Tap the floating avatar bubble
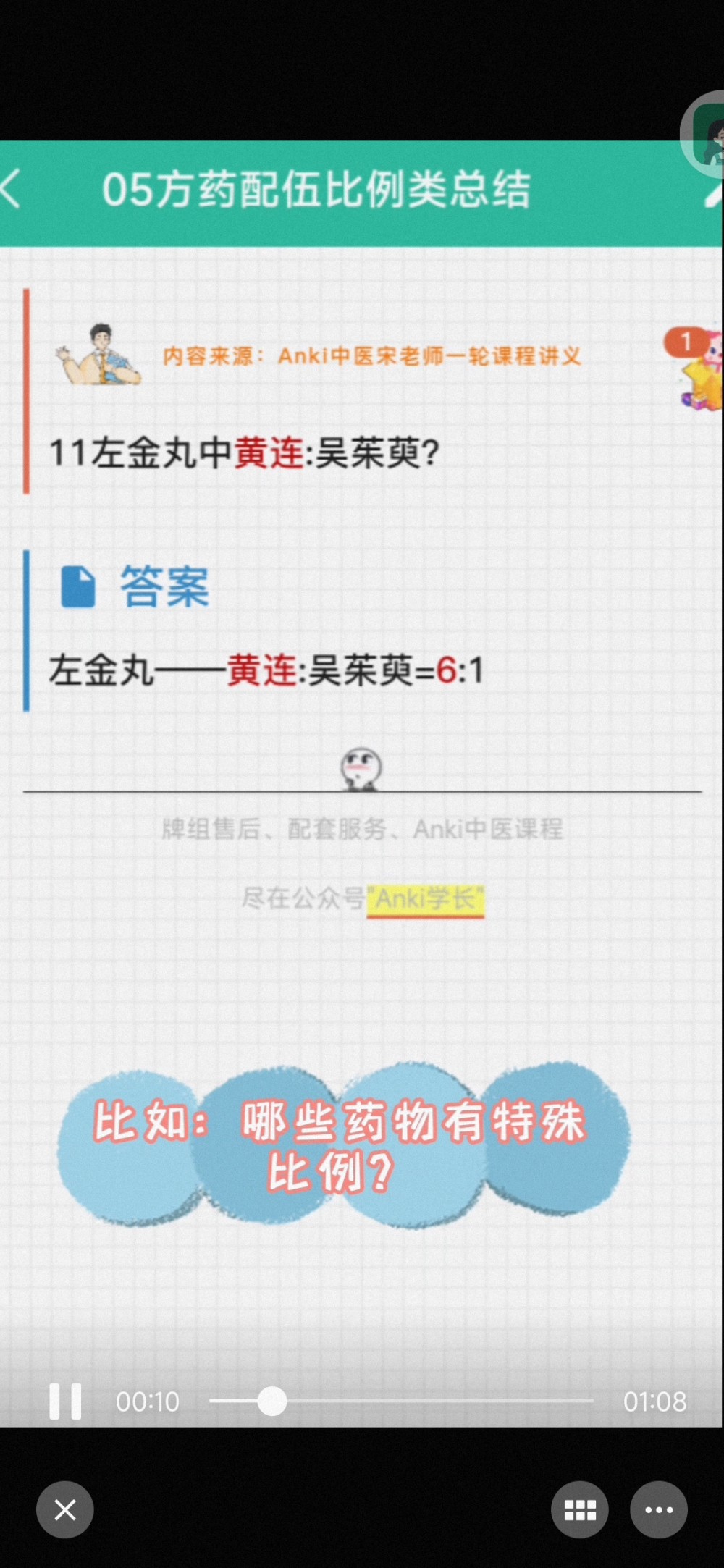 (x=706, y=135)
